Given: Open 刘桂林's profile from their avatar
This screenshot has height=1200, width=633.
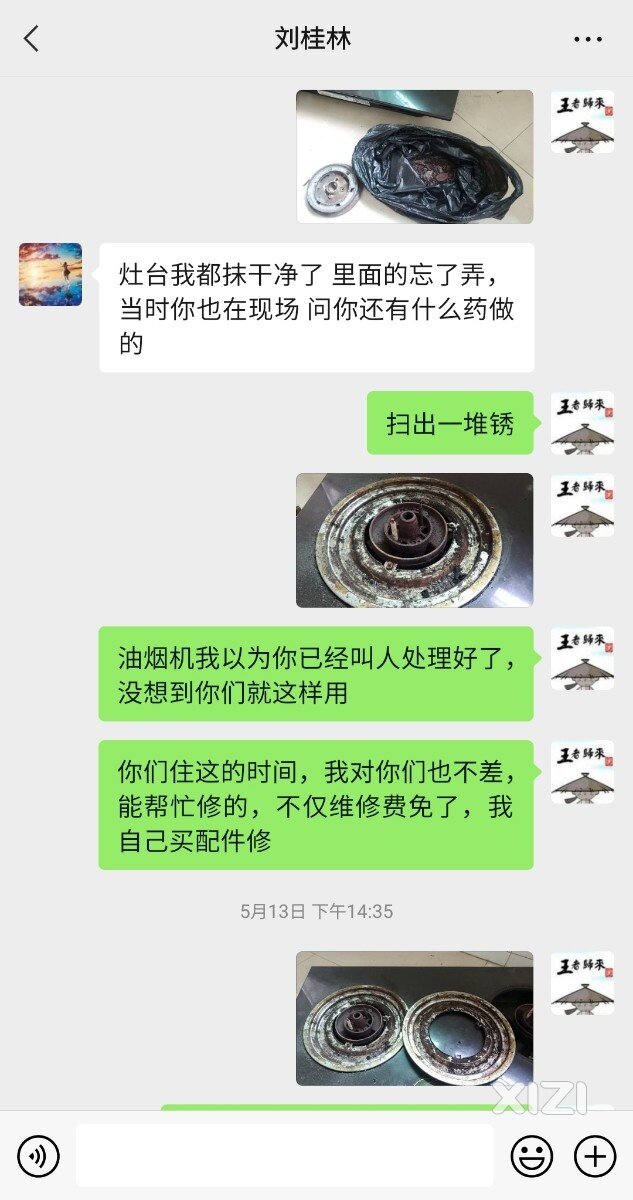Looking at the screenshot, I should (50, 274).
